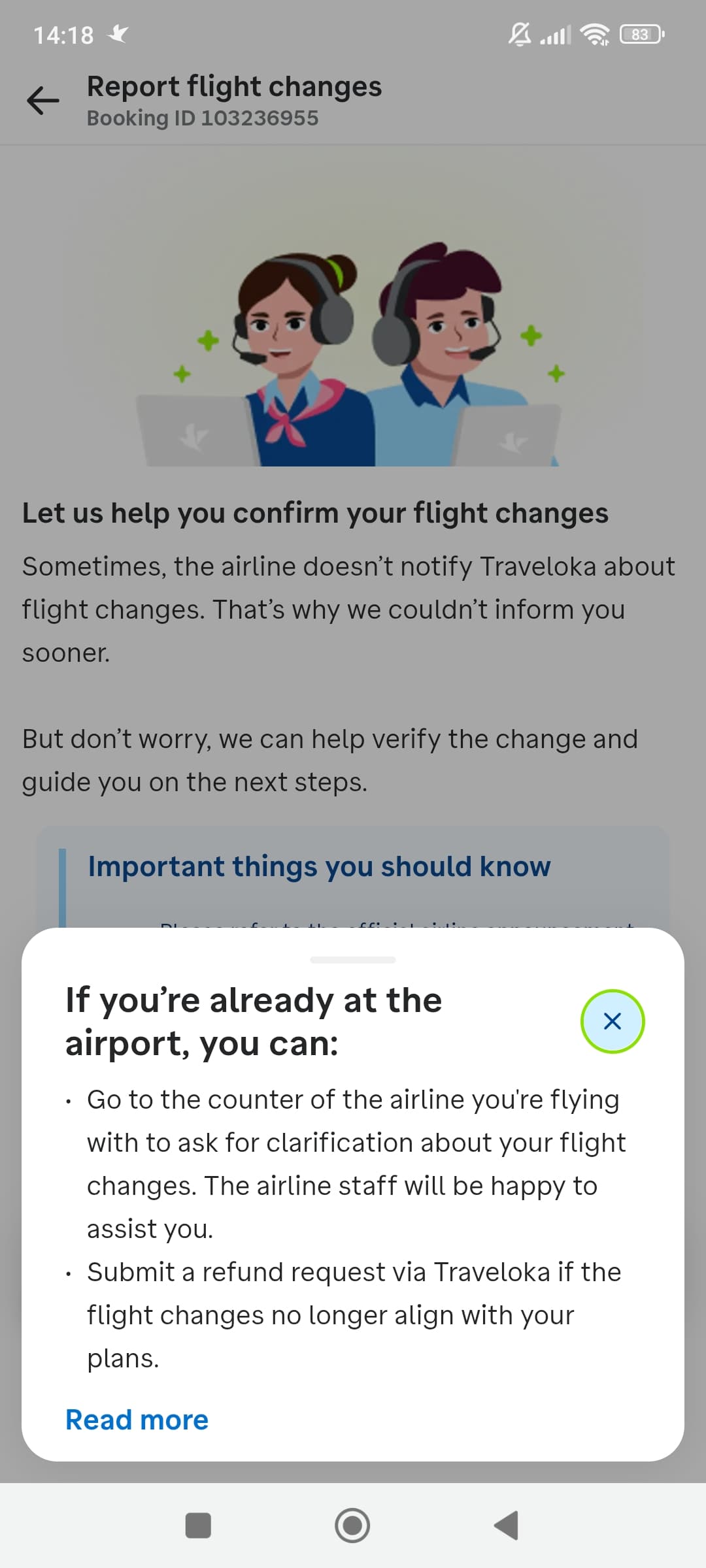The image size is (706, 1568).
Task: Open the recent apps square button
Action: (x=198, y=1526)
